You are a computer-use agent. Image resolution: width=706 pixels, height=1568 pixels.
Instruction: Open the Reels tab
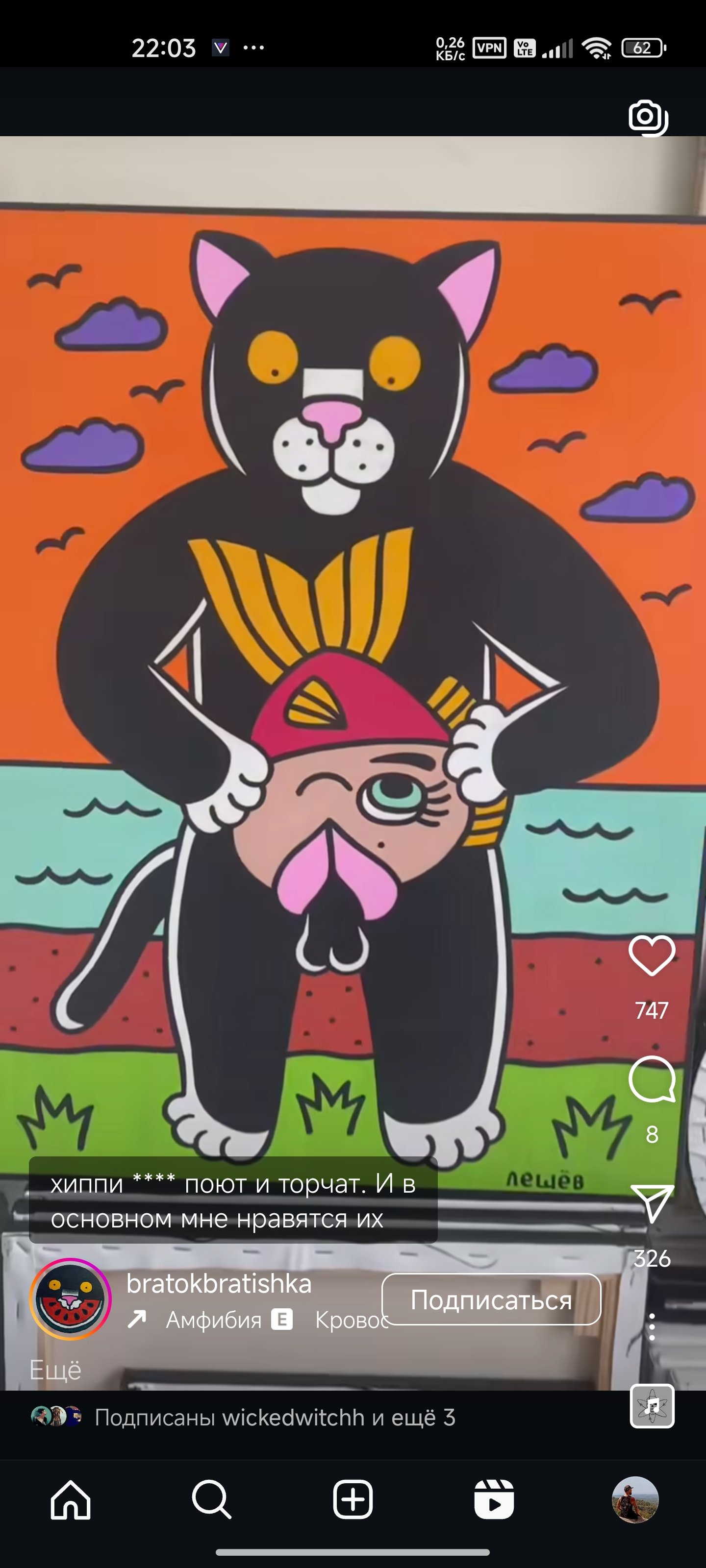click(494, 1499)
